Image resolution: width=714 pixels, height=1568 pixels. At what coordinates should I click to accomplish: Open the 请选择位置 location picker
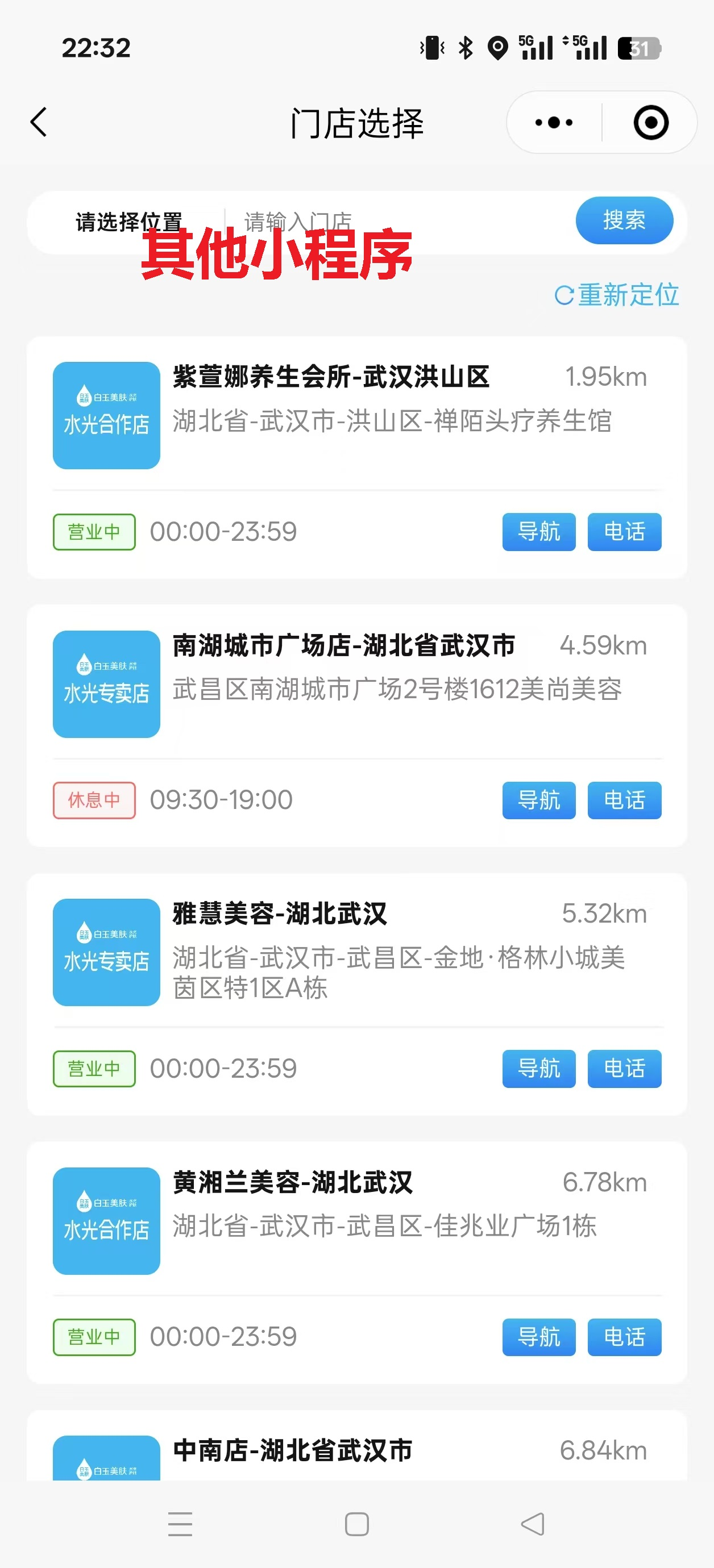(x=129, y=222)
